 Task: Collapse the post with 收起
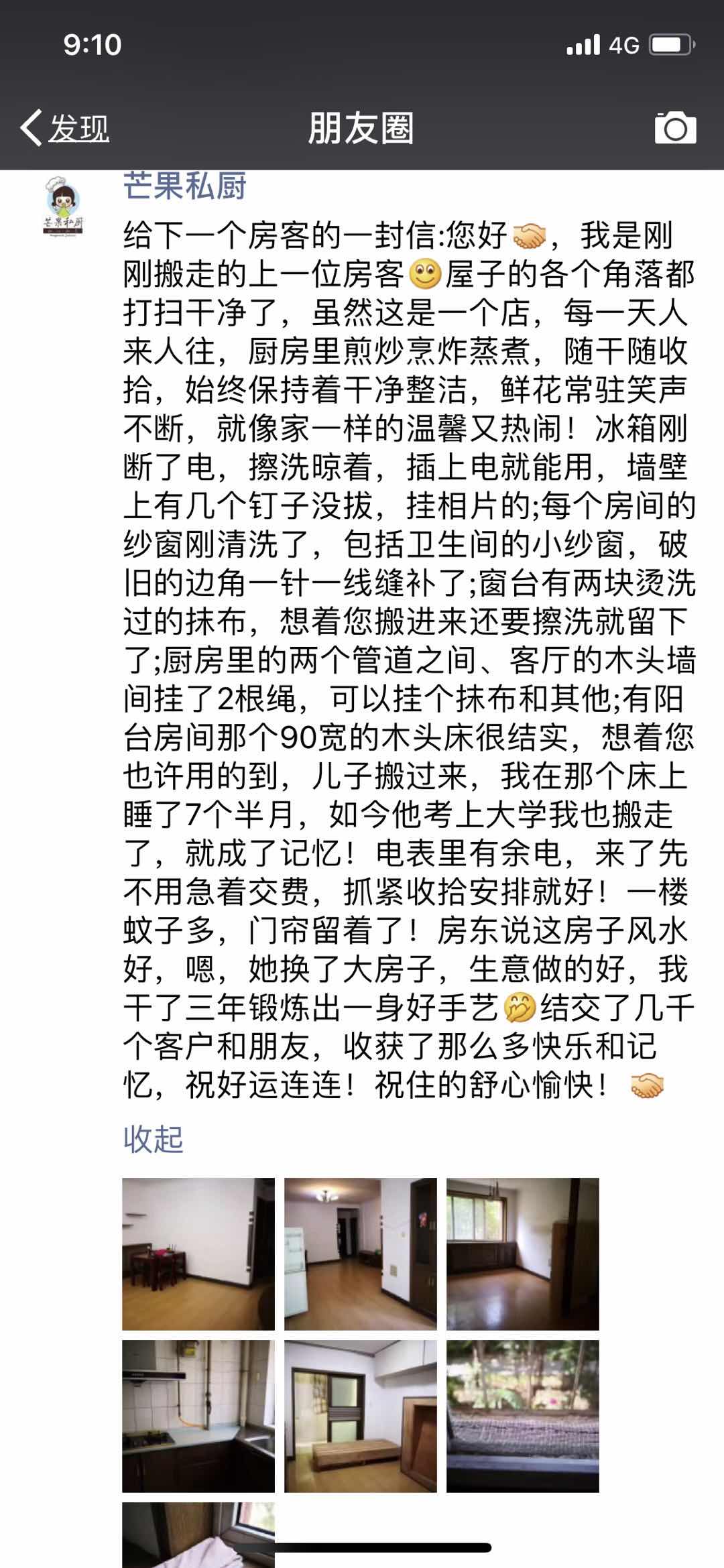point(153,1139)
